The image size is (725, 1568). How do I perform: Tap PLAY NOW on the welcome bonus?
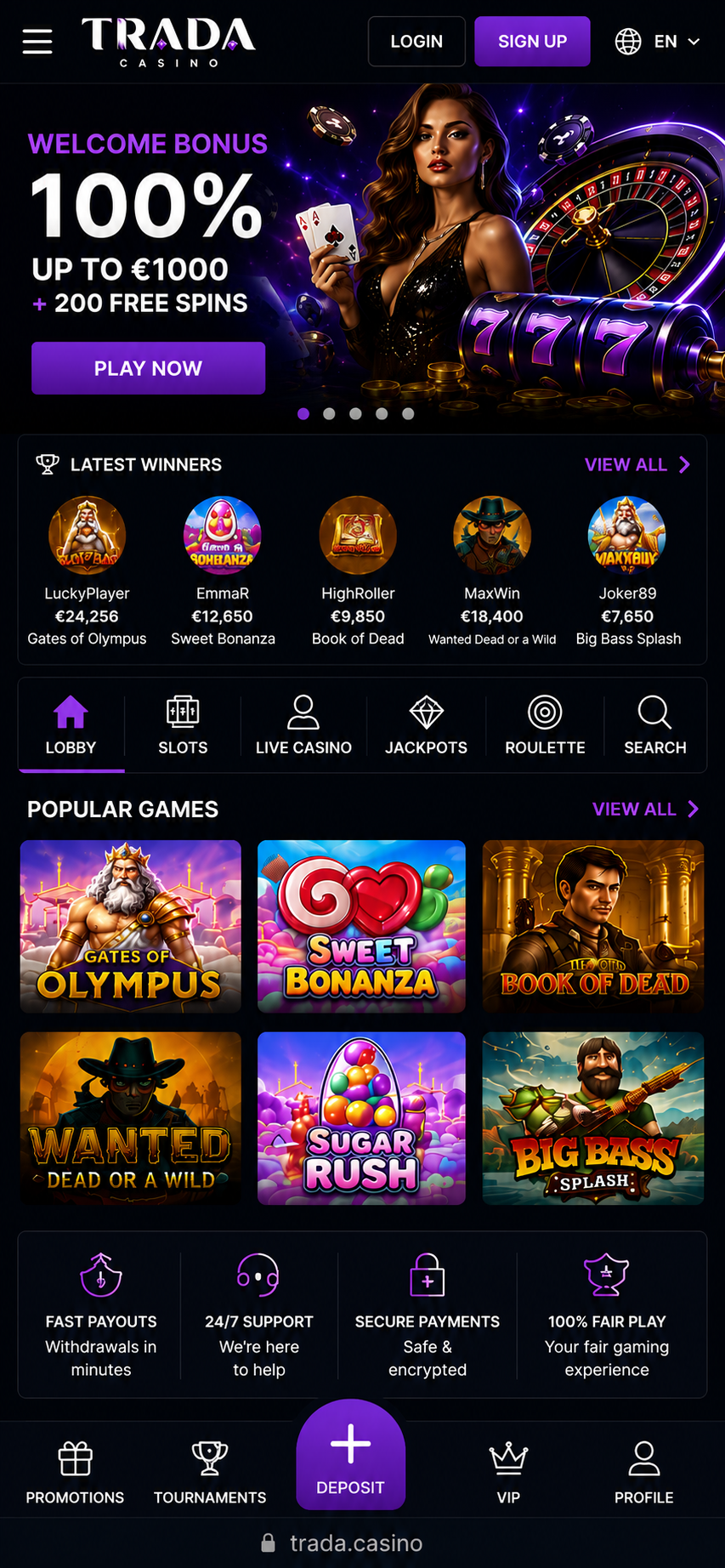tap(148, 368)
